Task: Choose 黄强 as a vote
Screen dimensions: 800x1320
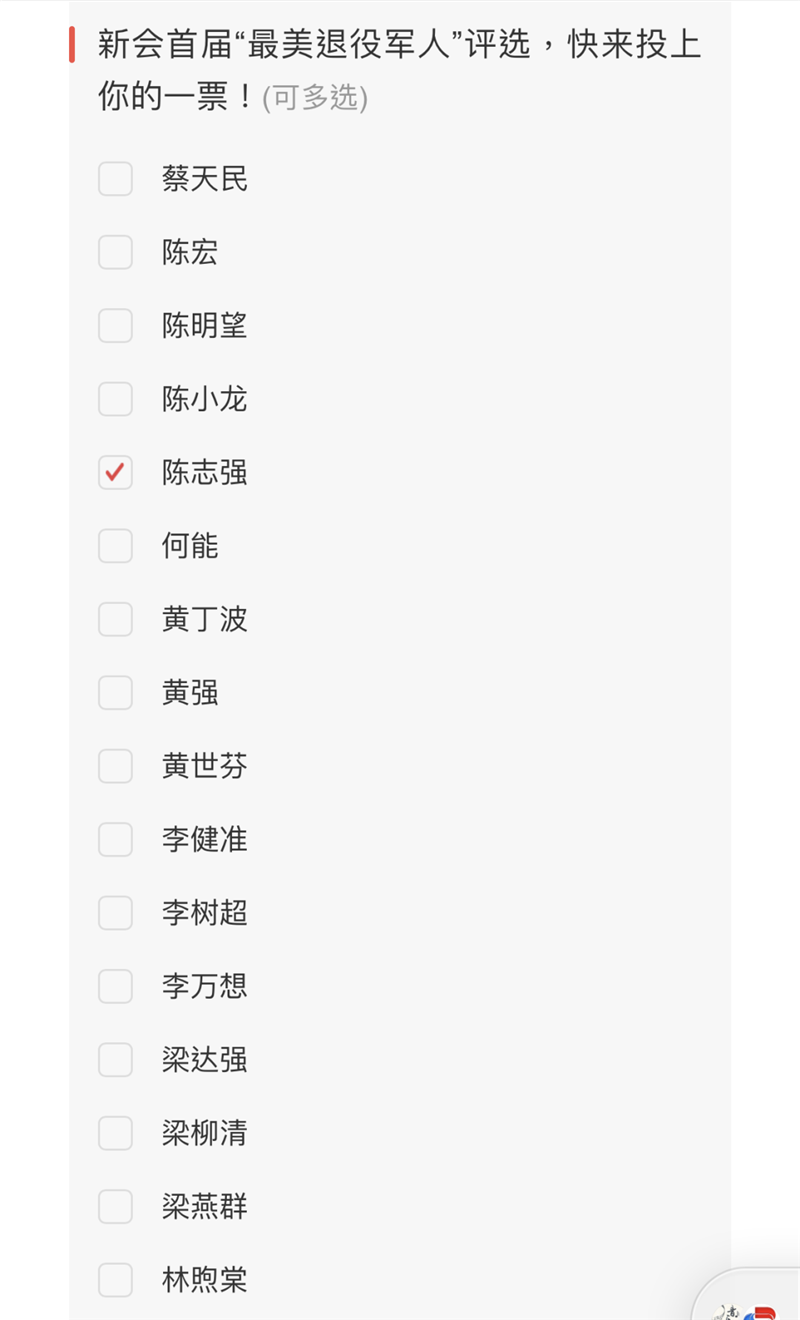Action: [x=115, y=692]
